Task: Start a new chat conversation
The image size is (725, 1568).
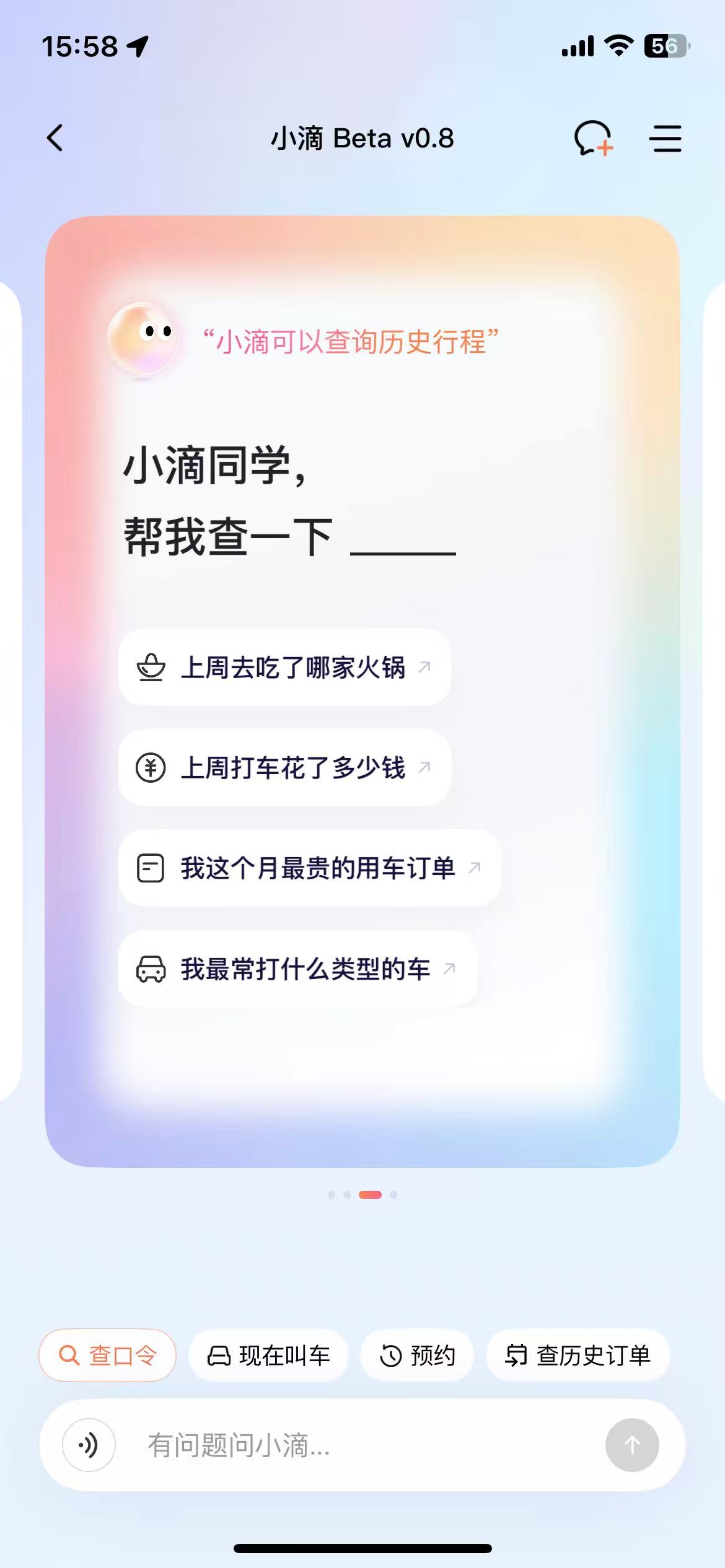Action: 593,138
